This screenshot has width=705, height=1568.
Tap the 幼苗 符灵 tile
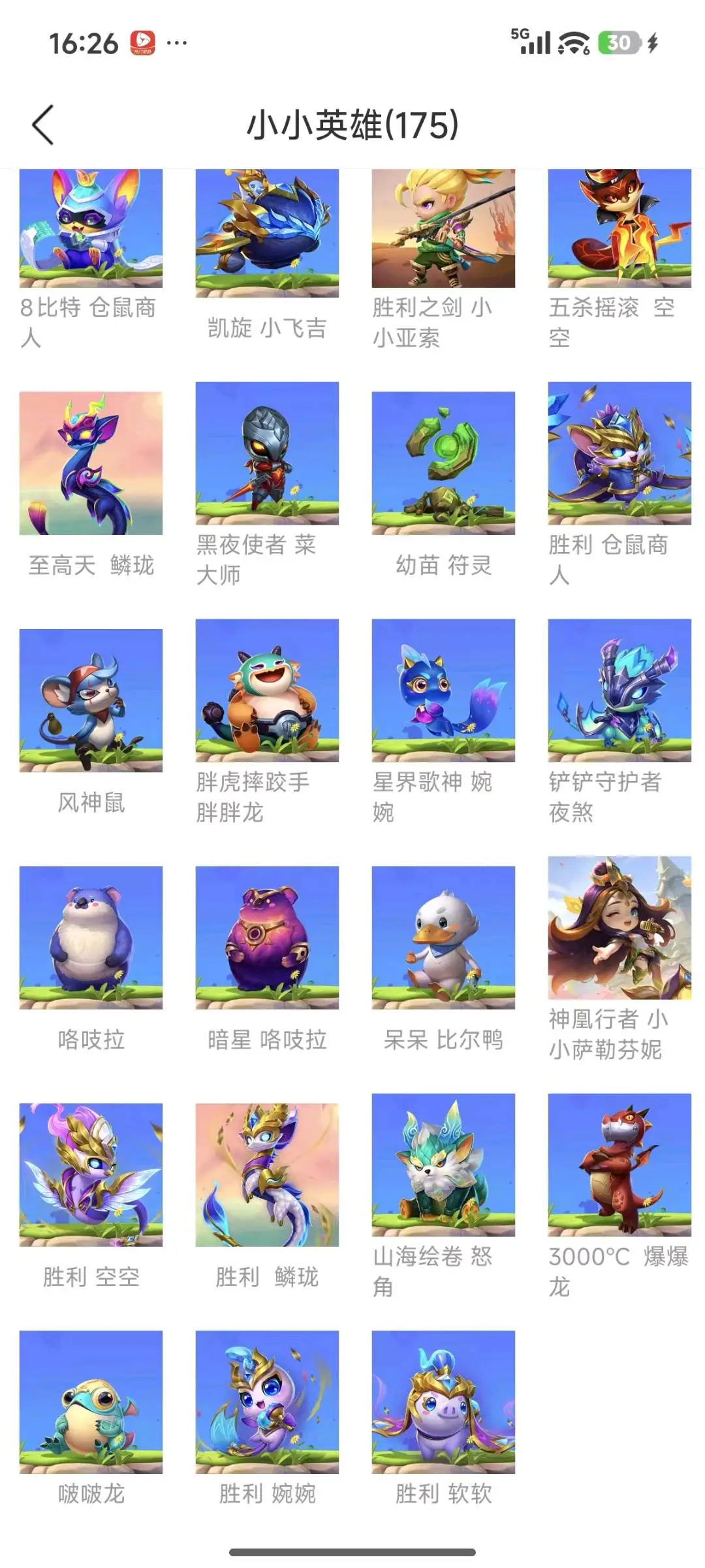[443, 463]
